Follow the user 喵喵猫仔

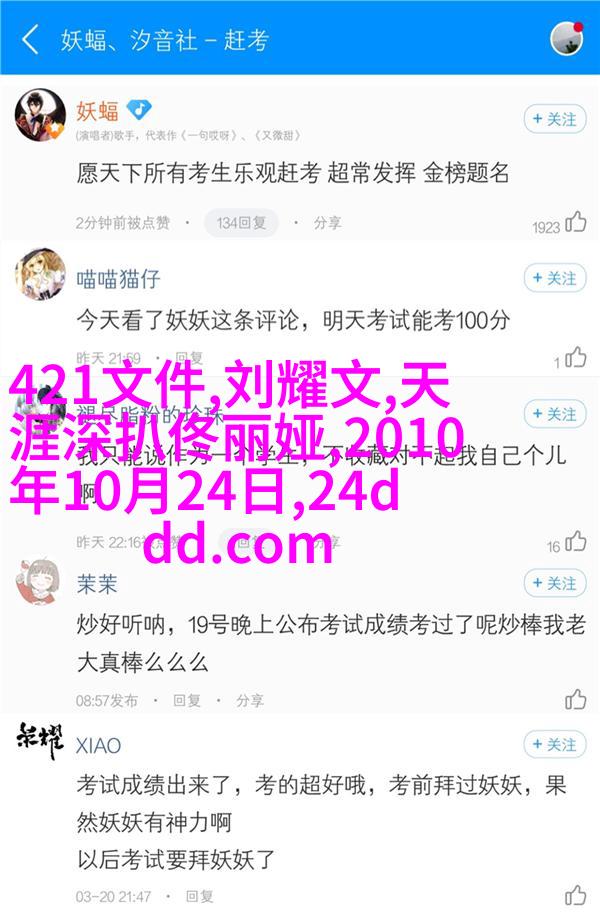(554, 278)
